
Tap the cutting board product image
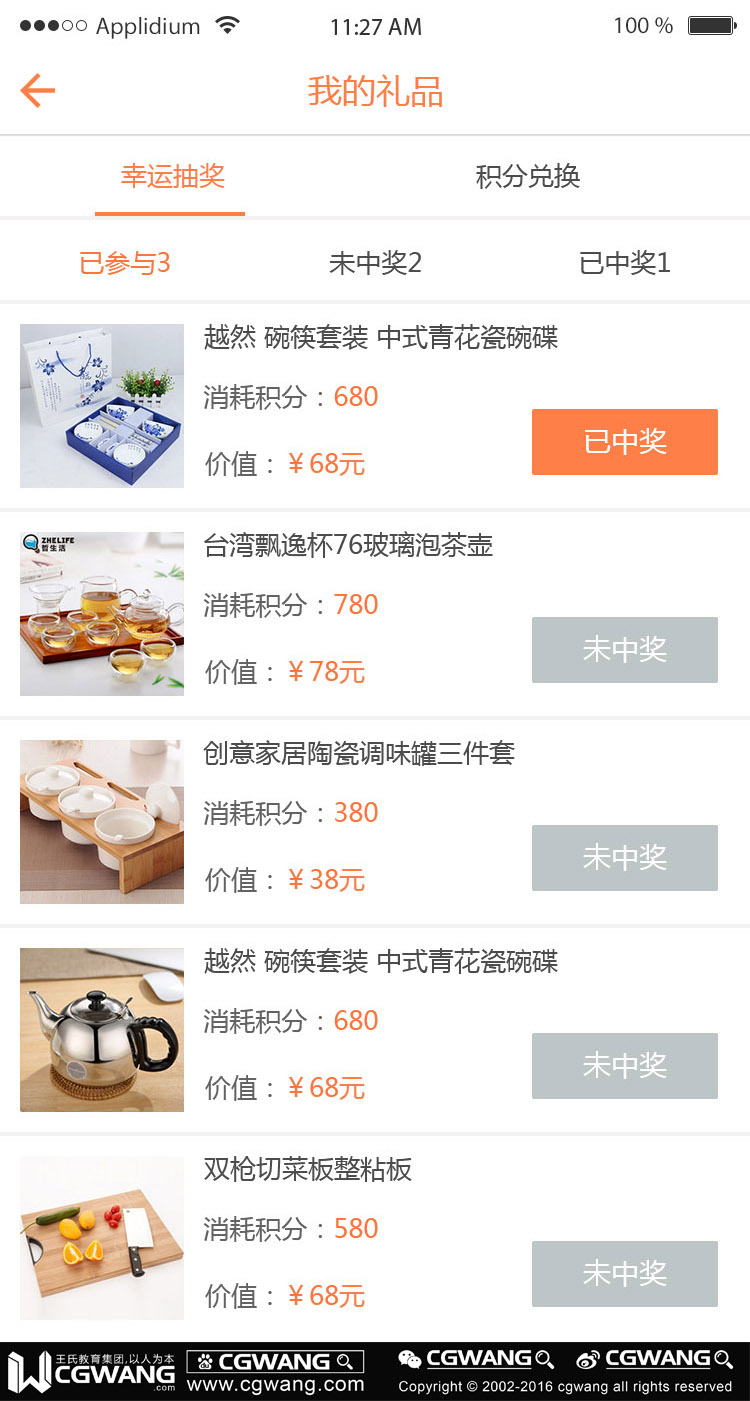point(101,1238)
